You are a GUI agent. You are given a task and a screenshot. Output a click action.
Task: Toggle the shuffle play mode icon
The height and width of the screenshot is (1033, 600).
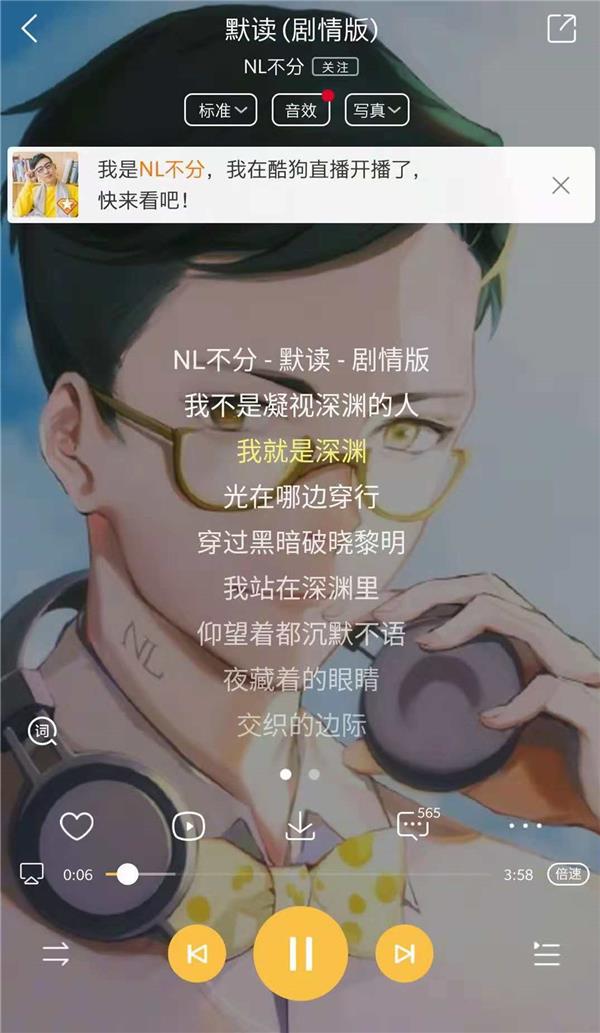[x=55, y=954]
